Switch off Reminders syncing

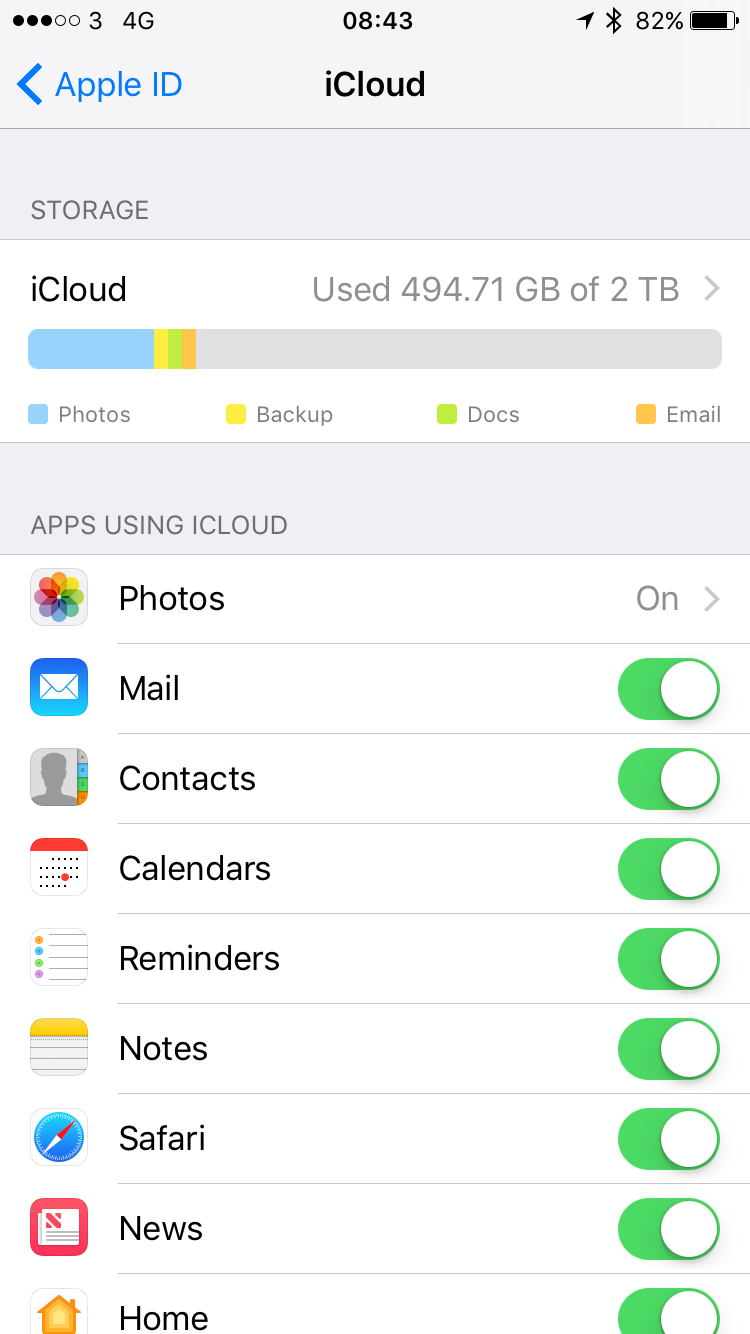(x=669, y=959)
